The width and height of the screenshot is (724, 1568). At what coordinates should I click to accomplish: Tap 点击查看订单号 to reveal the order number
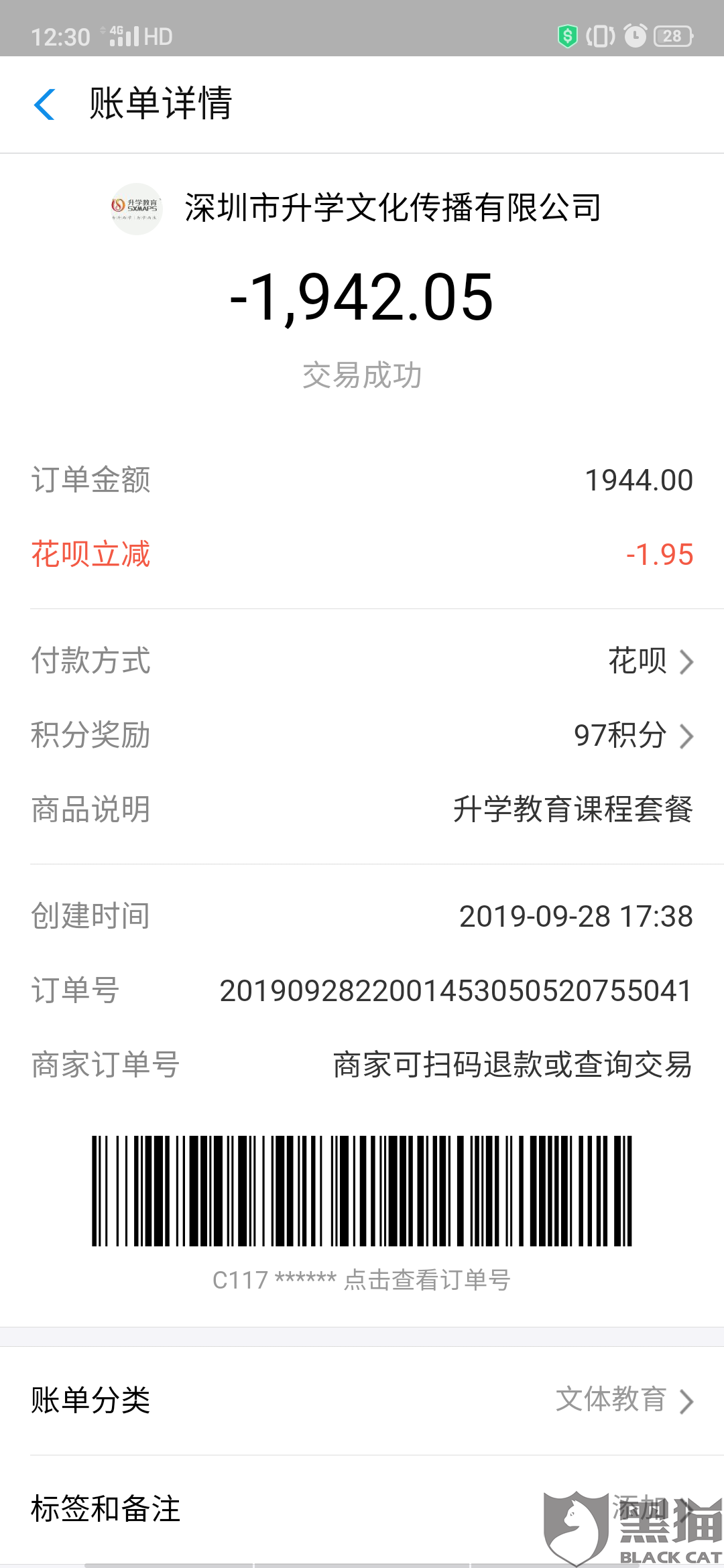(427, 1280)
